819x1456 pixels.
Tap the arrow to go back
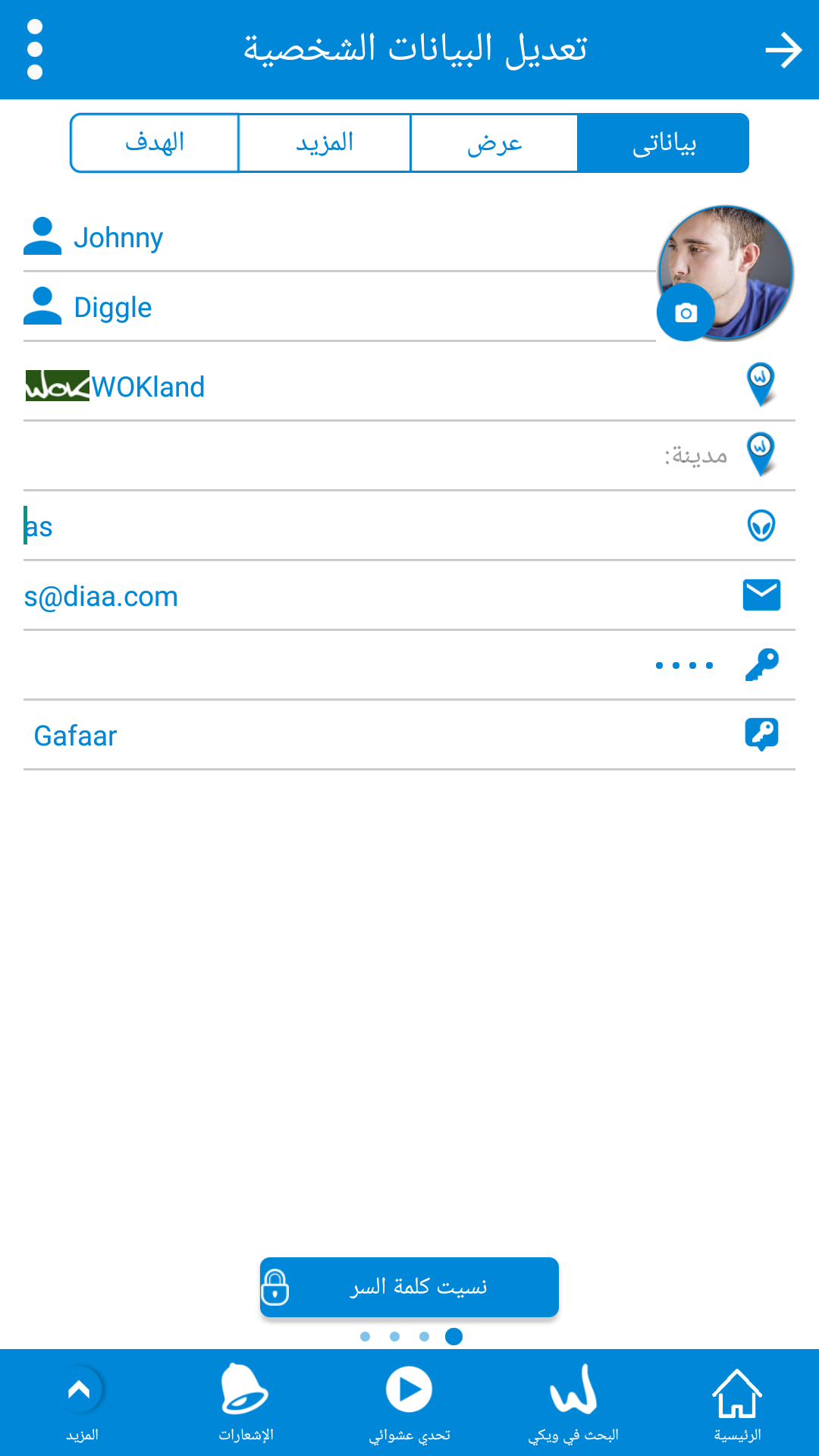point(783,50)
